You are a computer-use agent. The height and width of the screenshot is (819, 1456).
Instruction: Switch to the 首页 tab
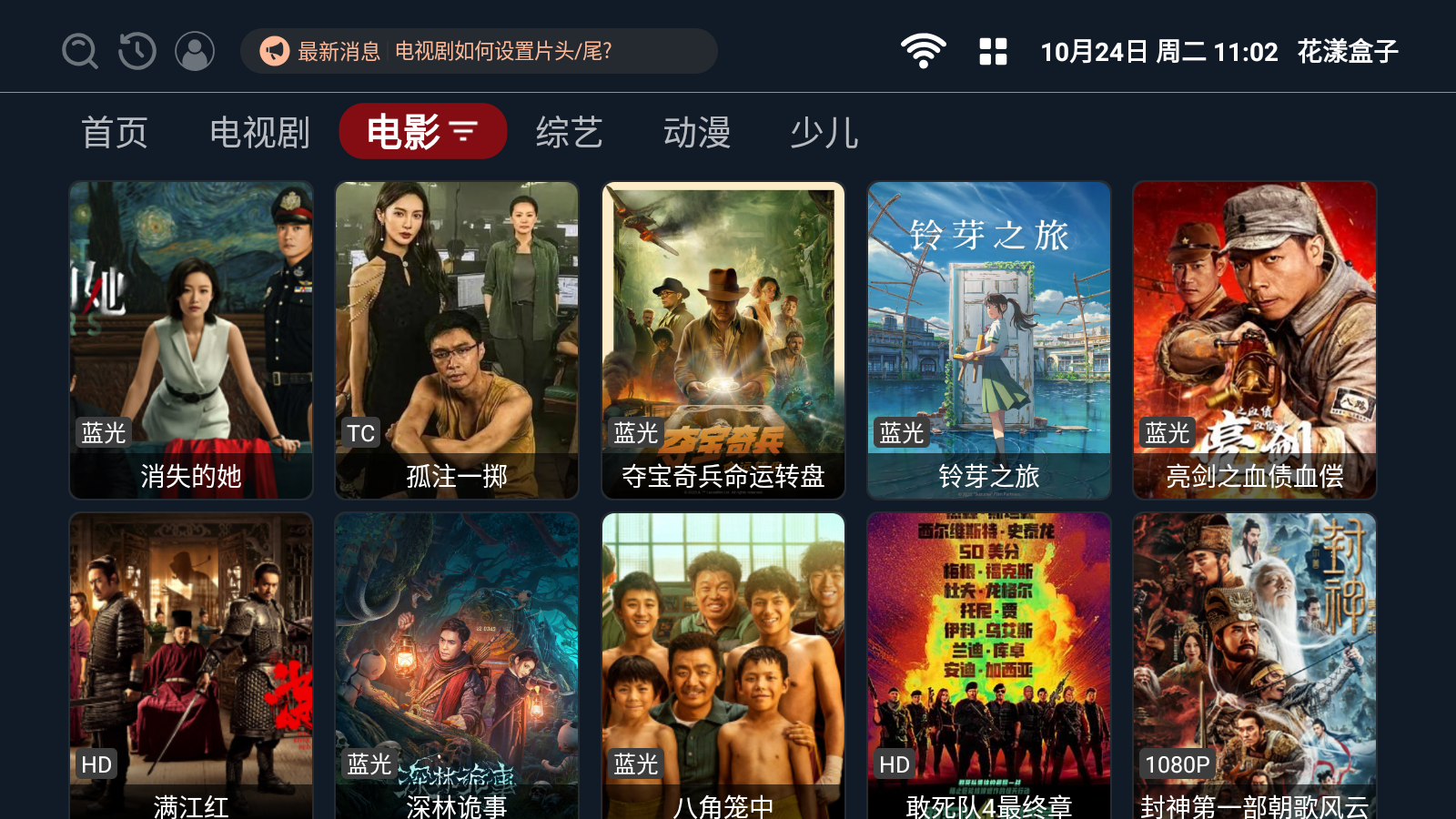(115, 132)
